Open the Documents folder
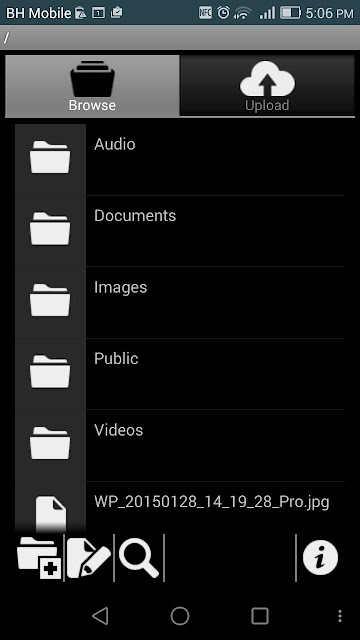This screenshot has width=360, height=640. point(180,231)
